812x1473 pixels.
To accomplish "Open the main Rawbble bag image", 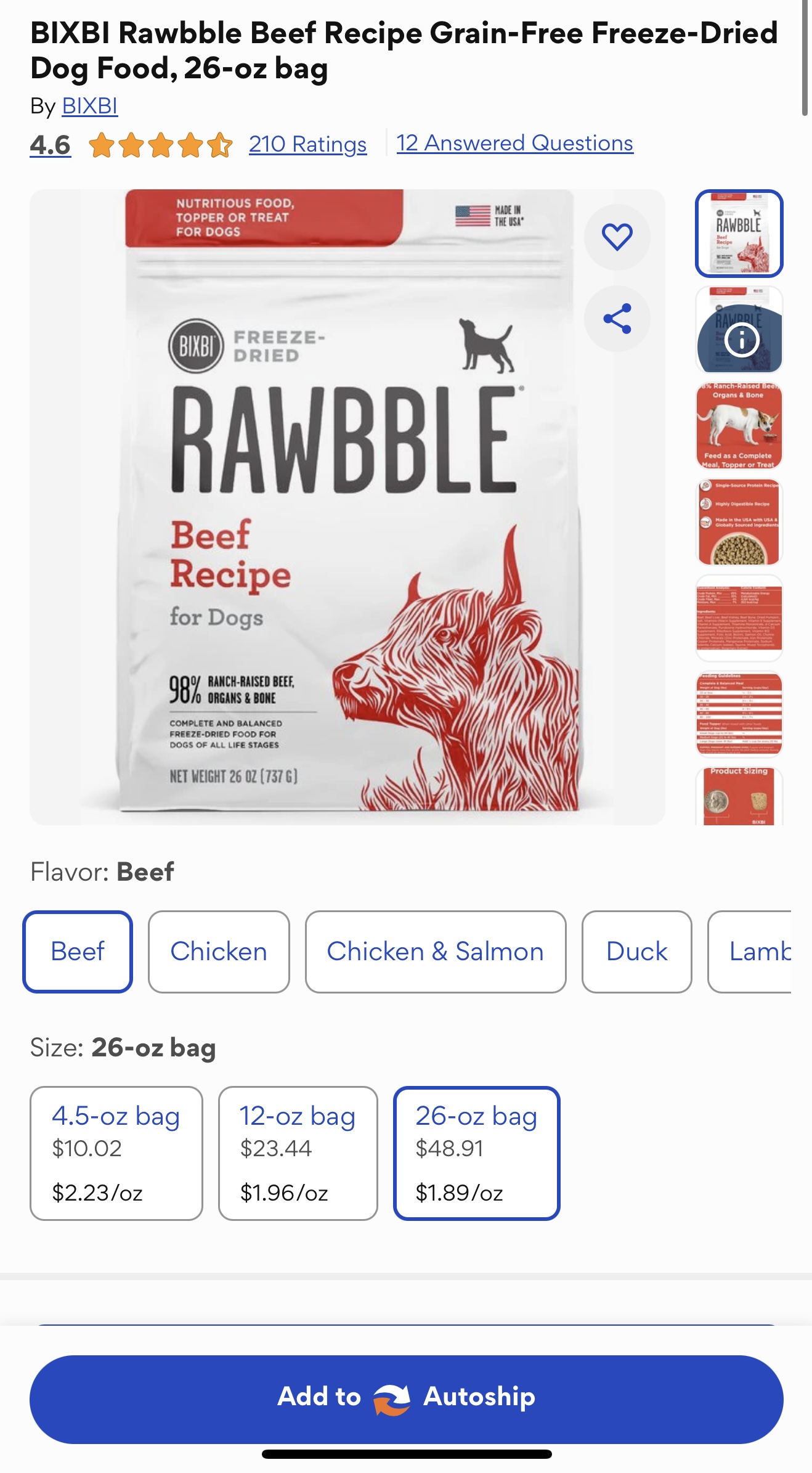I will (x=347, y=507).
